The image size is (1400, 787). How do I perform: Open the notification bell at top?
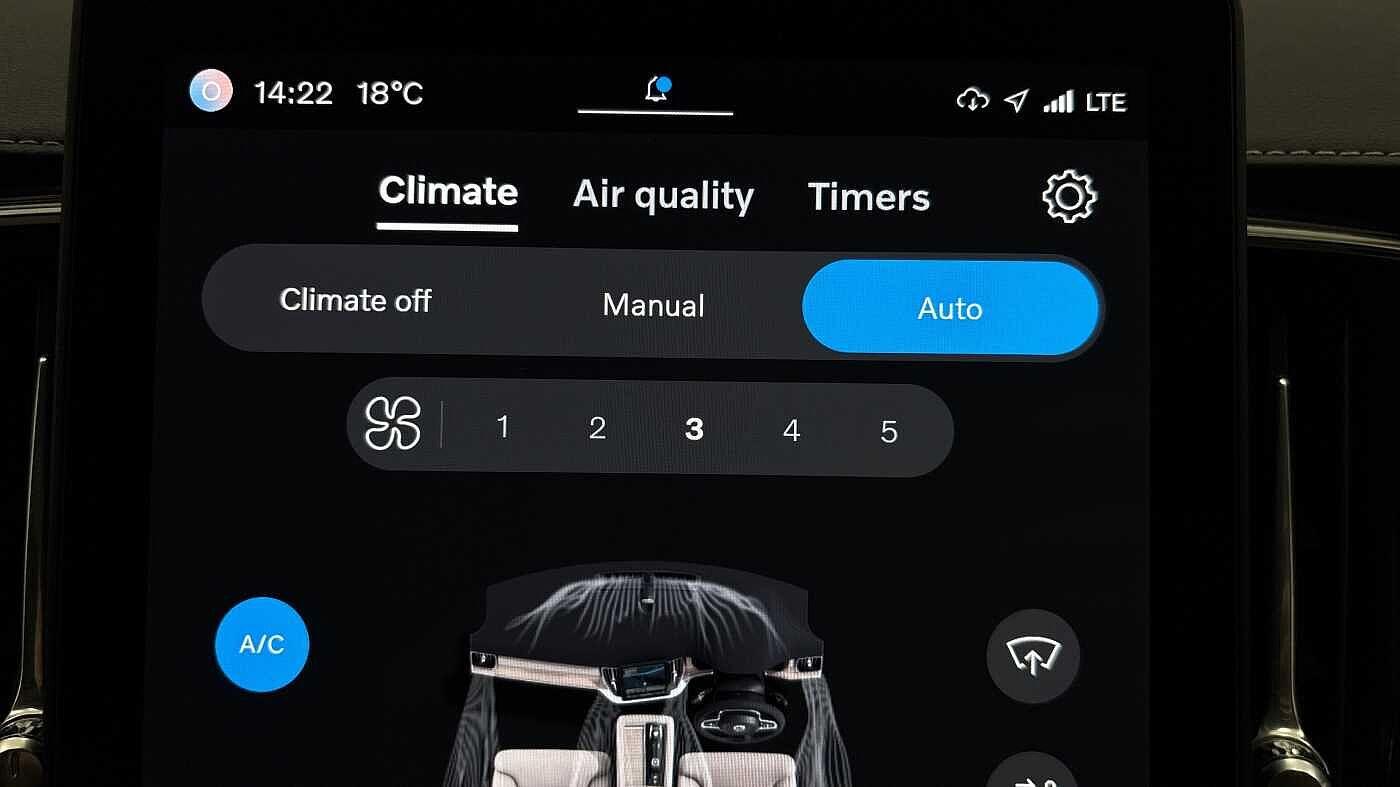coord(656,91)
